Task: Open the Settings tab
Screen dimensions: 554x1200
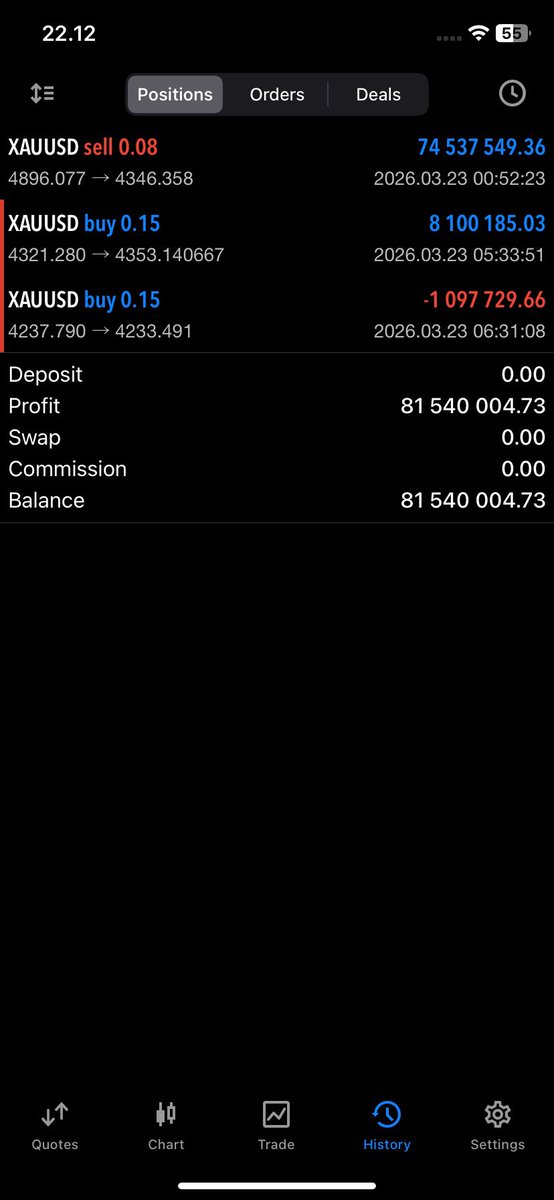Action: [497, 1127]
